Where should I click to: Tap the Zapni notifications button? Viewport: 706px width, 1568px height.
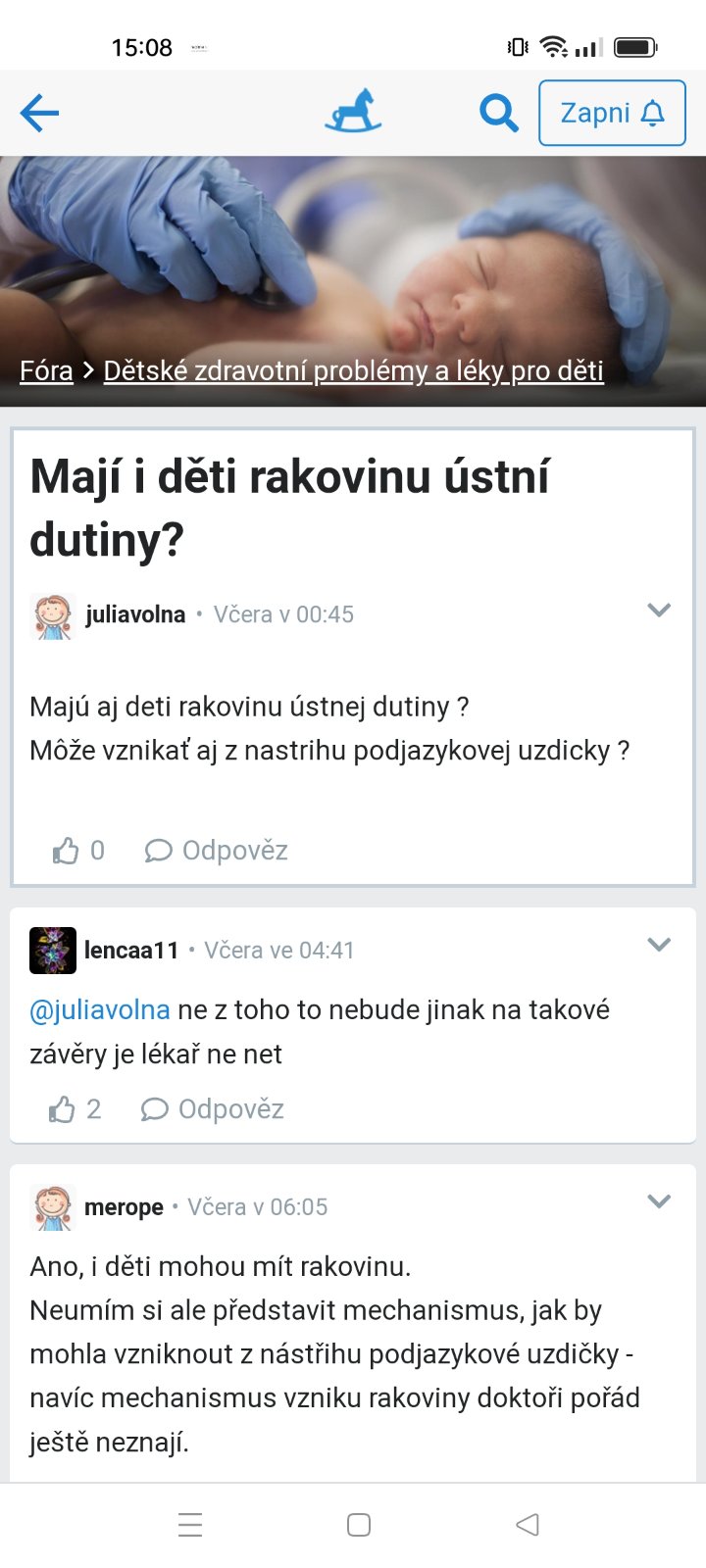point(612,114)
